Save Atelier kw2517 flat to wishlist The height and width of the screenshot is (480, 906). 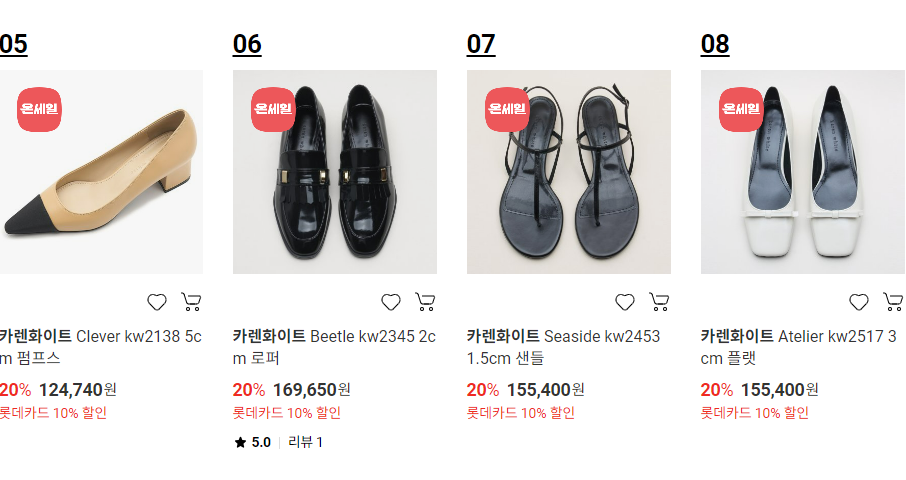click(859, 302)
